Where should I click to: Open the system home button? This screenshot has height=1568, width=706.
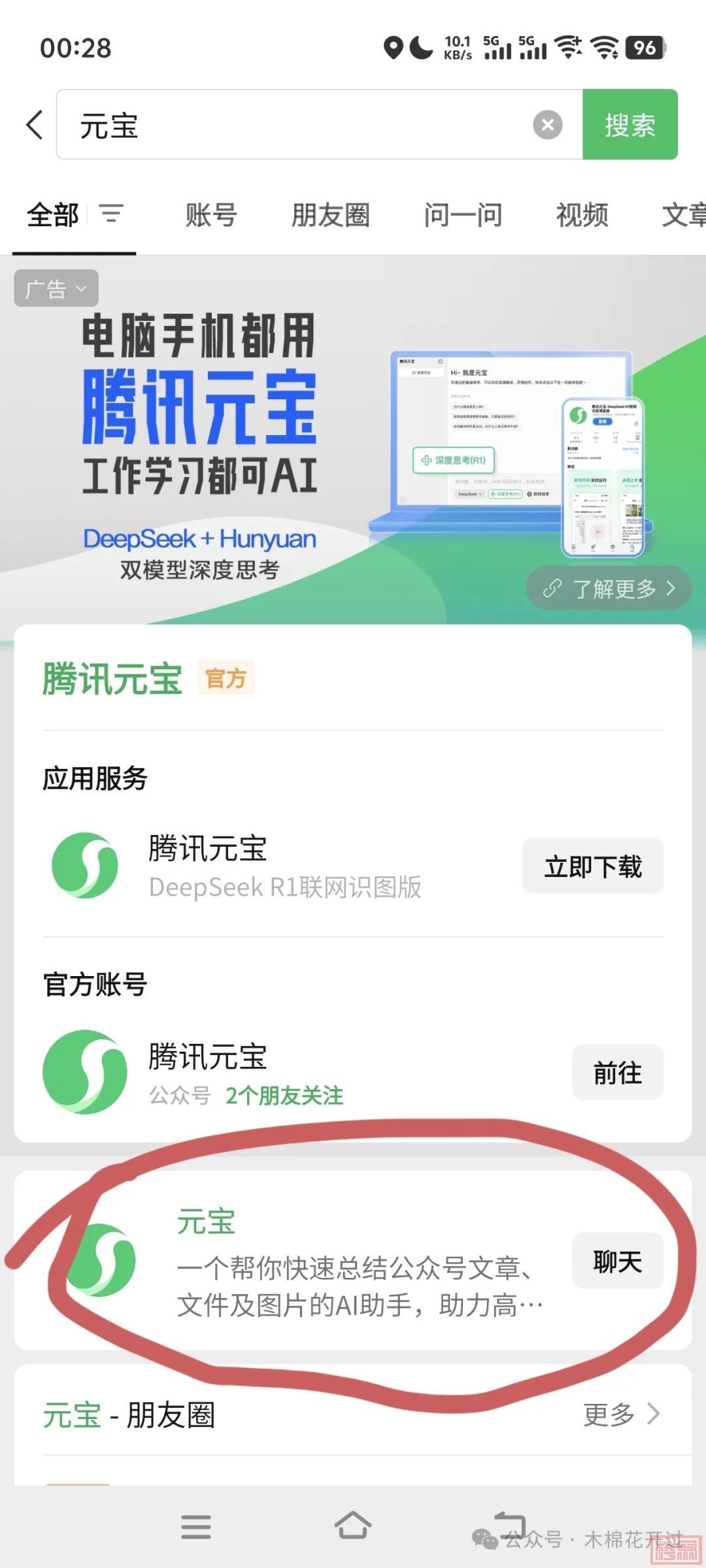(x=353, y=1526)
